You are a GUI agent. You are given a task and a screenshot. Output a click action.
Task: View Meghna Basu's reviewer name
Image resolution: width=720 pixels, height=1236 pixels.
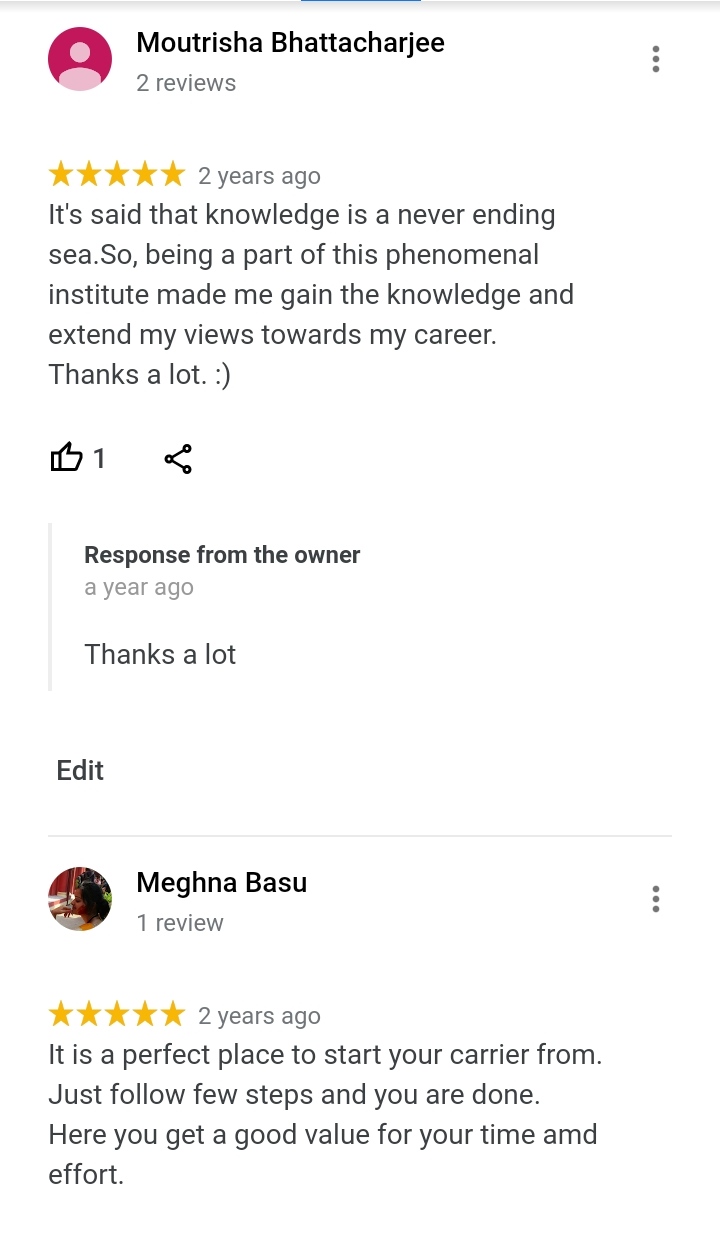(x=221, y=883)
